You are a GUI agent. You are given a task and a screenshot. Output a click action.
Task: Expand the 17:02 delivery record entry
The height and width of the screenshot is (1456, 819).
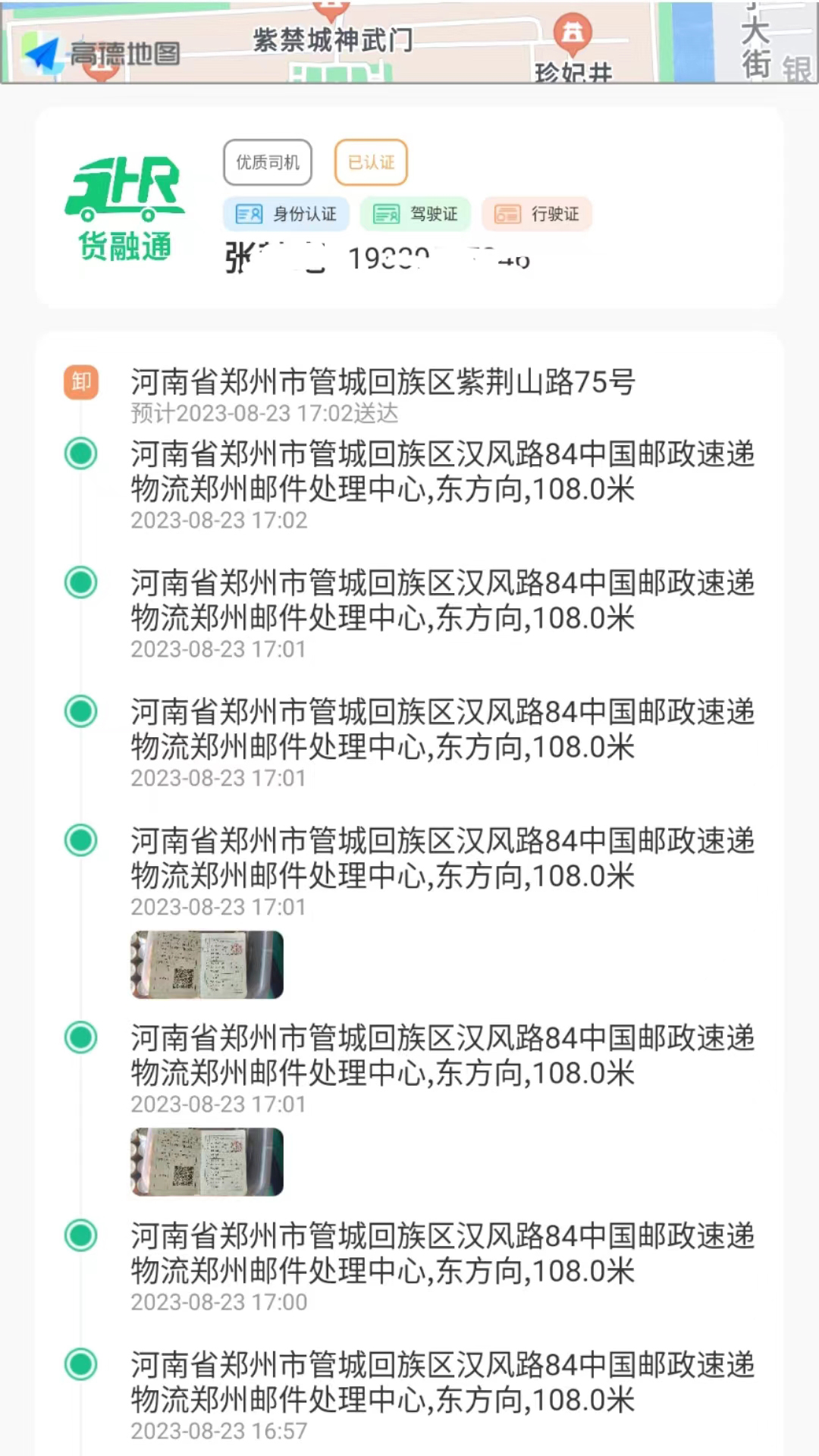coord(440,472)
